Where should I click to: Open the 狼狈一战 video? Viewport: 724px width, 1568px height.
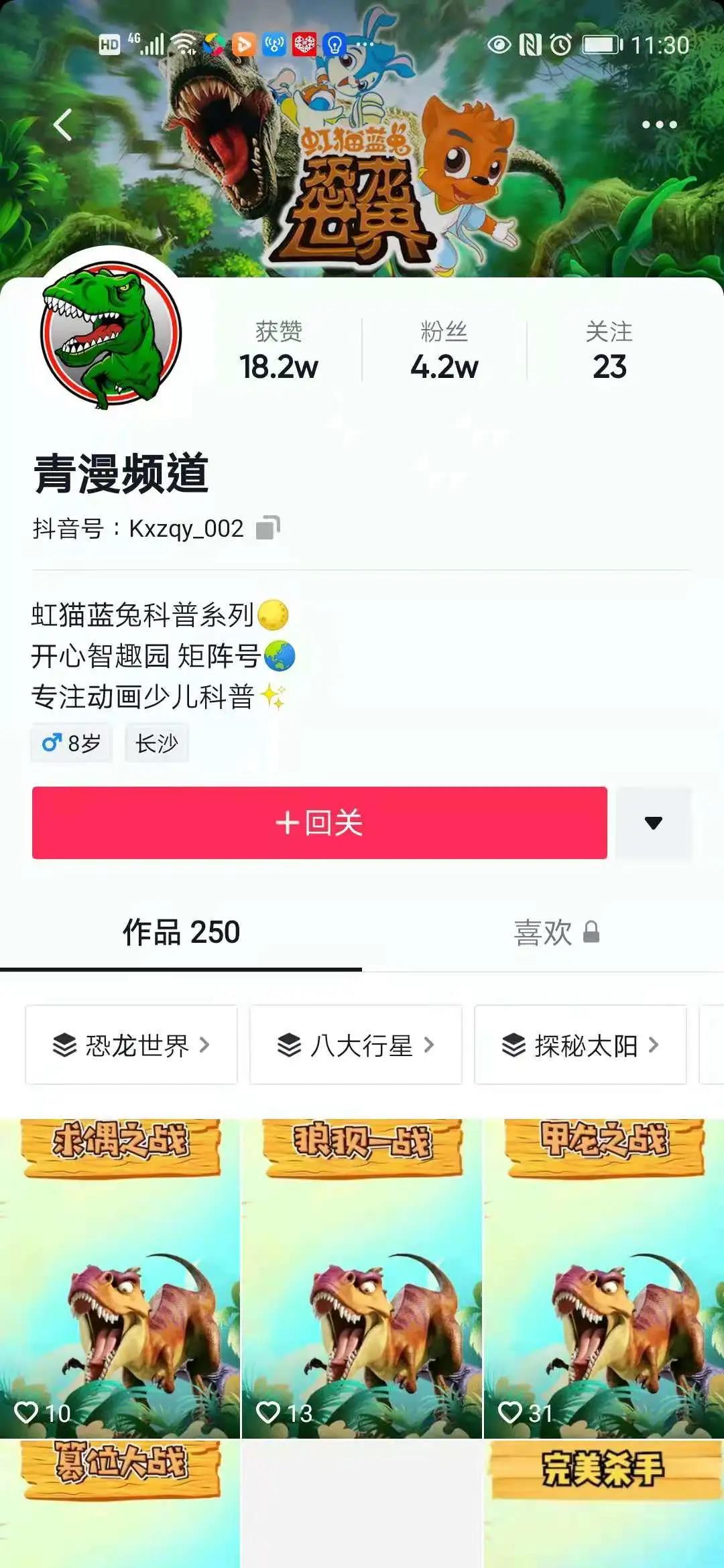[x=362, y=1279]
